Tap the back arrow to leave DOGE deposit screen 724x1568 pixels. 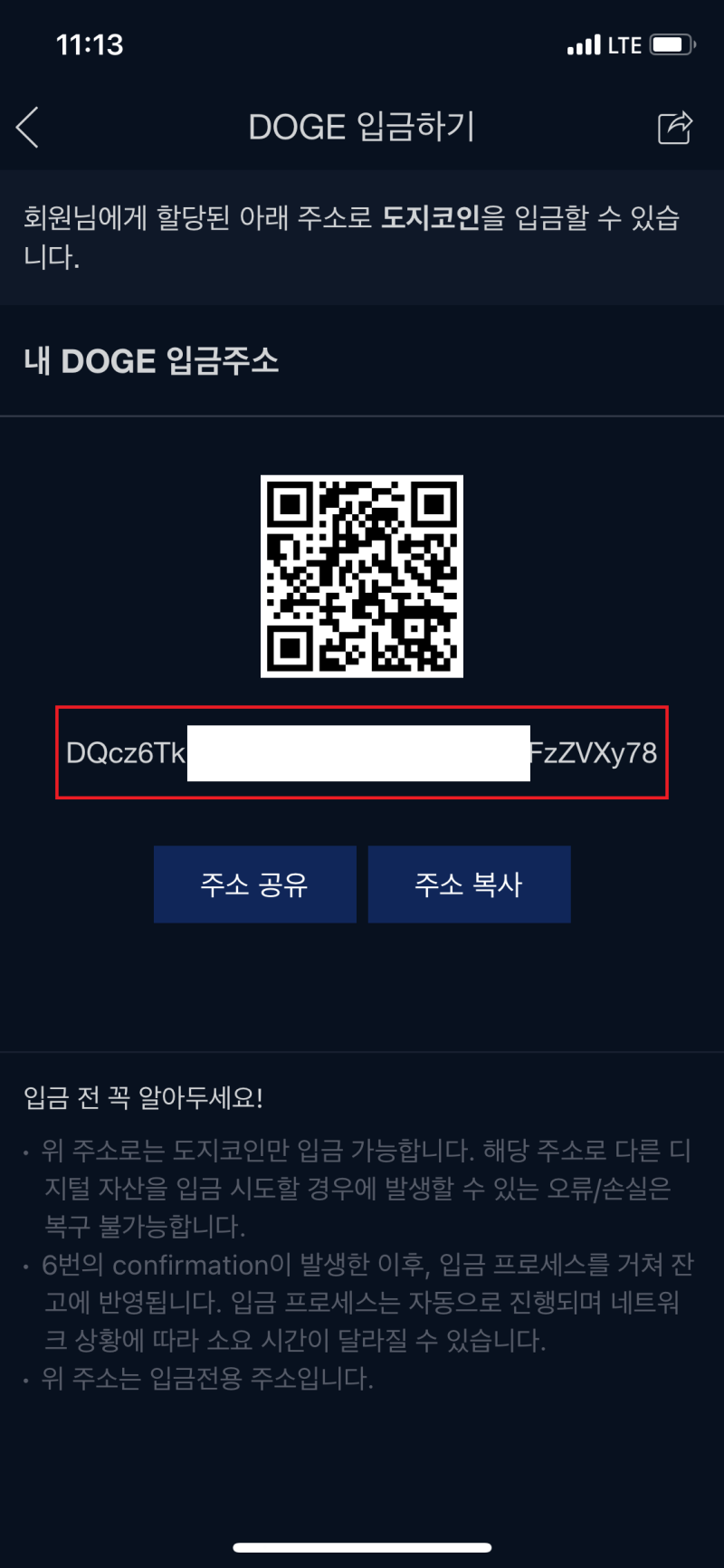[x=27, y=127]
